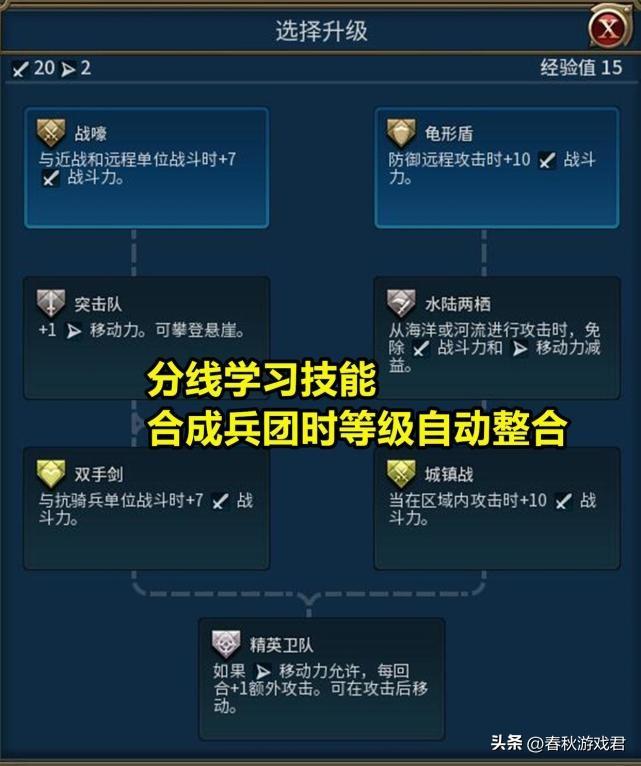The image size is (641, 766).
Task: Pick the 双手剑 promotion card
Action: click(x=147, y=508)
